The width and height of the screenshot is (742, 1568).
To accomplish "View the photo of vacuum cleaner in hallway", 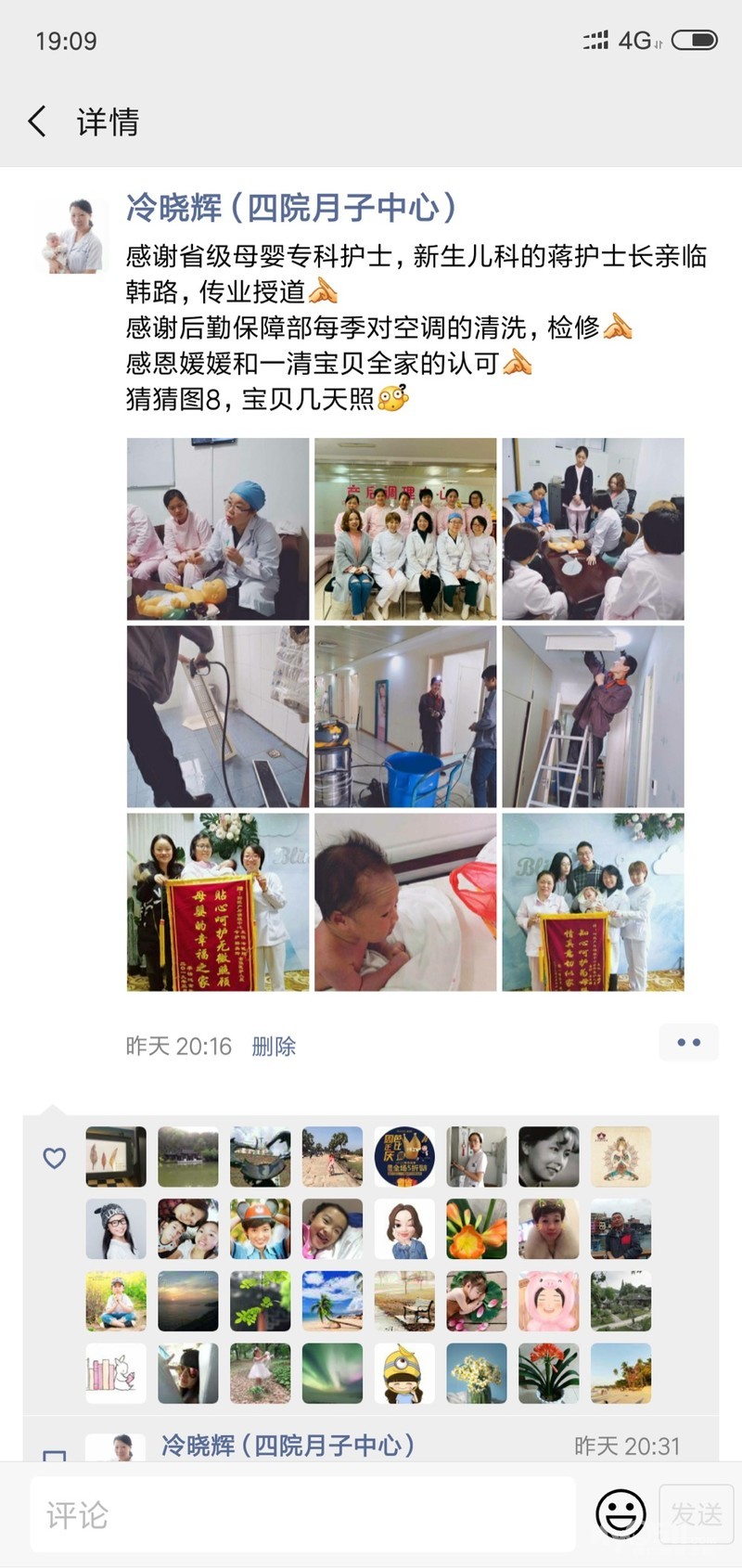I will click(405, 716).
